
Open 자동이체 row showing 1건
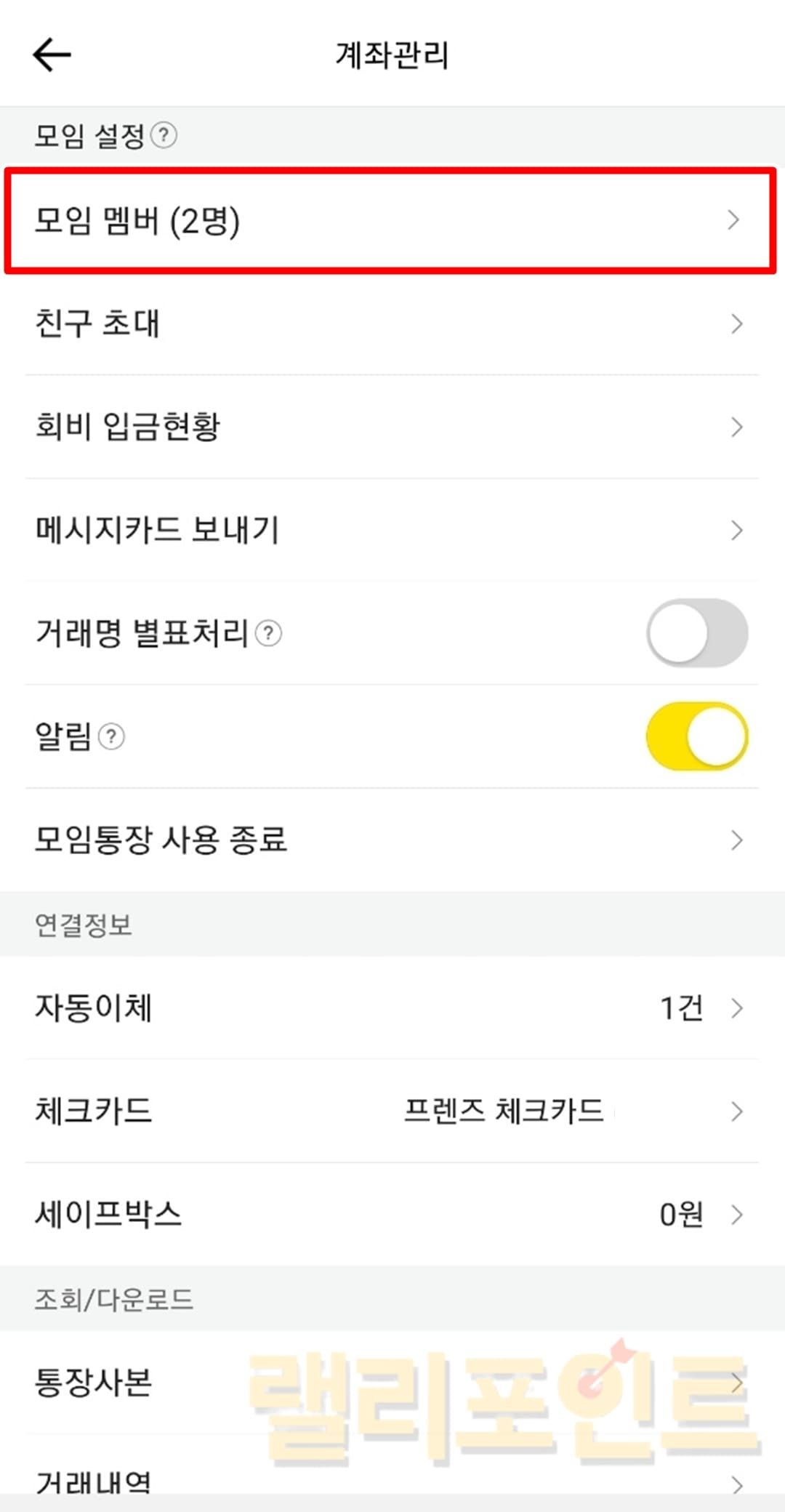tap(391, 1008)
